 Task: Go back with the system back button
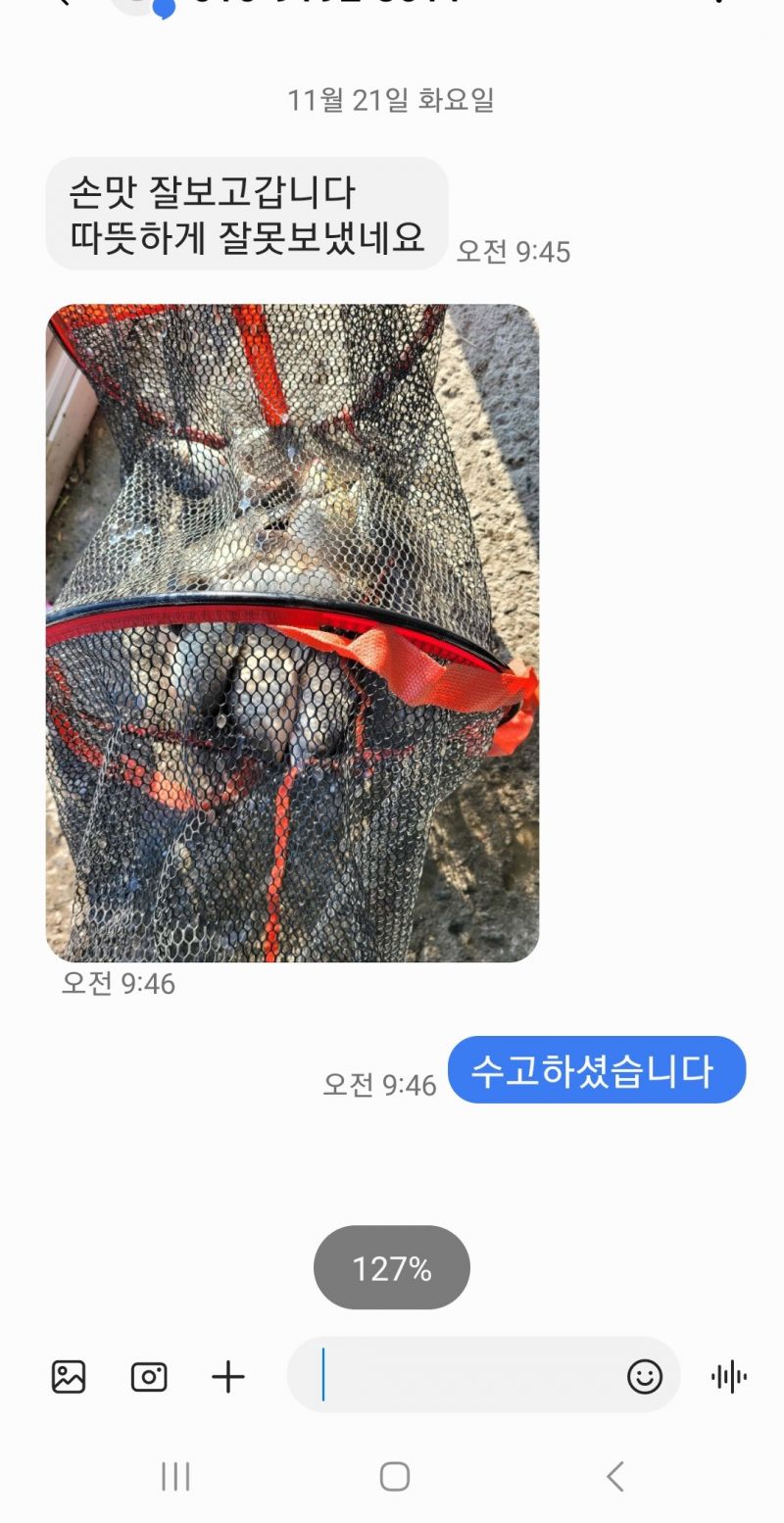click(614, 1476)
